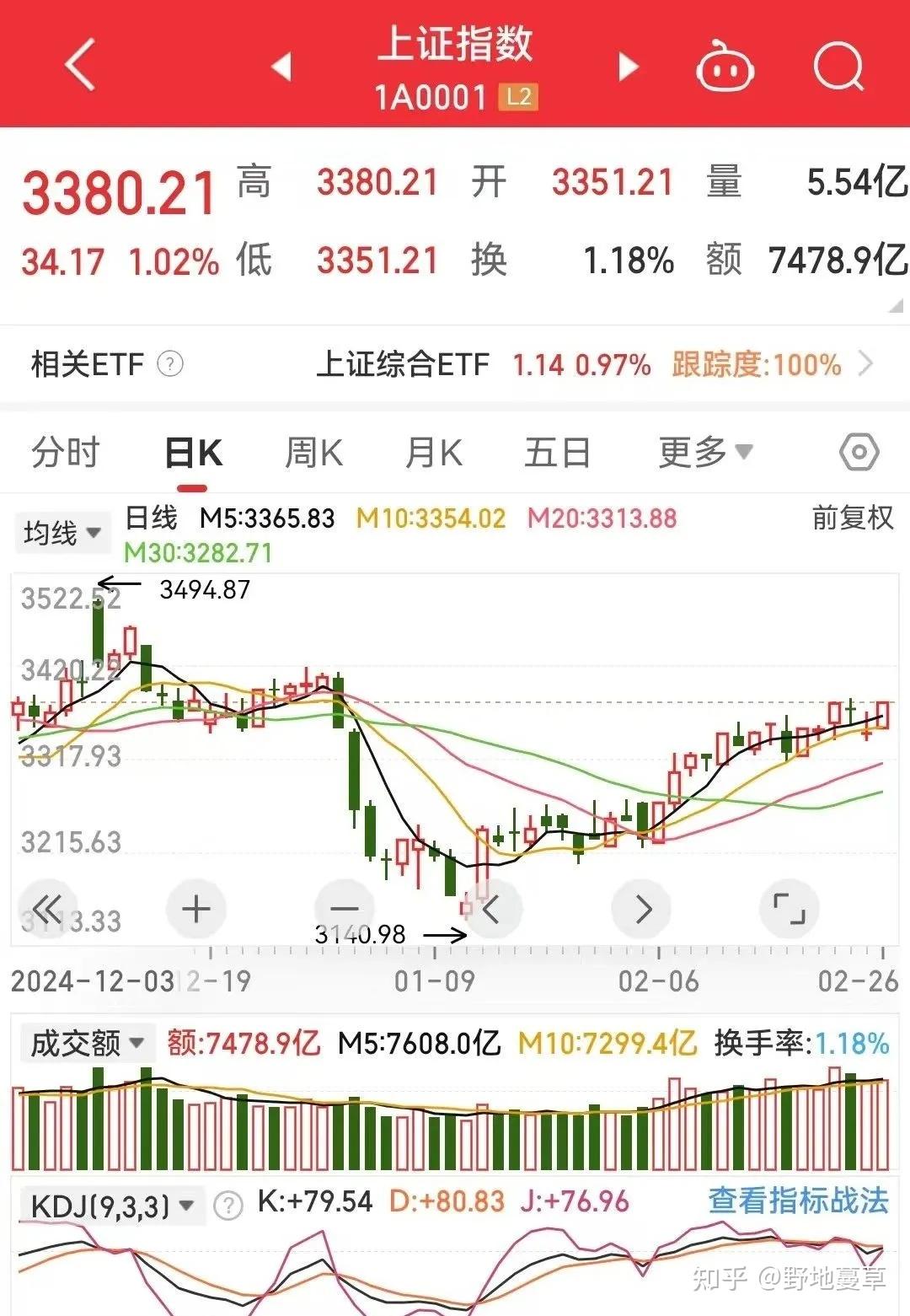Screen dimensions: 910x1316
Task: Zoom out of the candlestick chart
Action: [x=344, y=909]
